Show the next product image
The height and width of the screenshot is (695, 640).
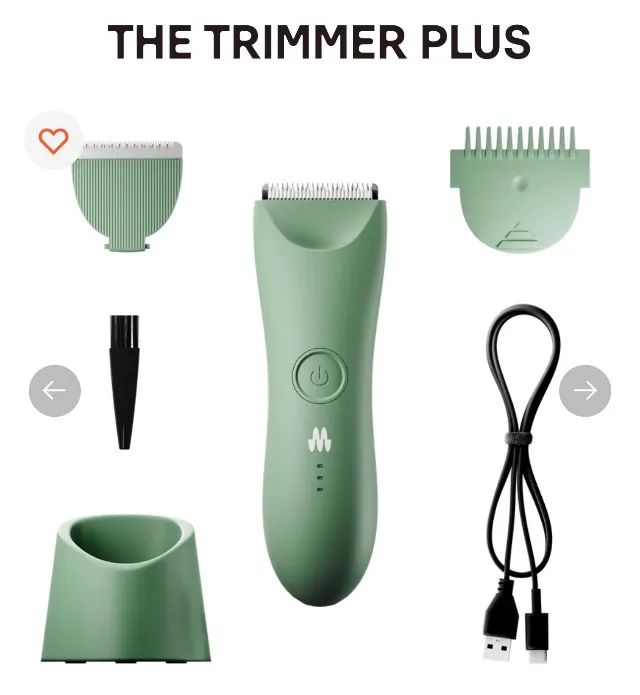tap(585, 391)
